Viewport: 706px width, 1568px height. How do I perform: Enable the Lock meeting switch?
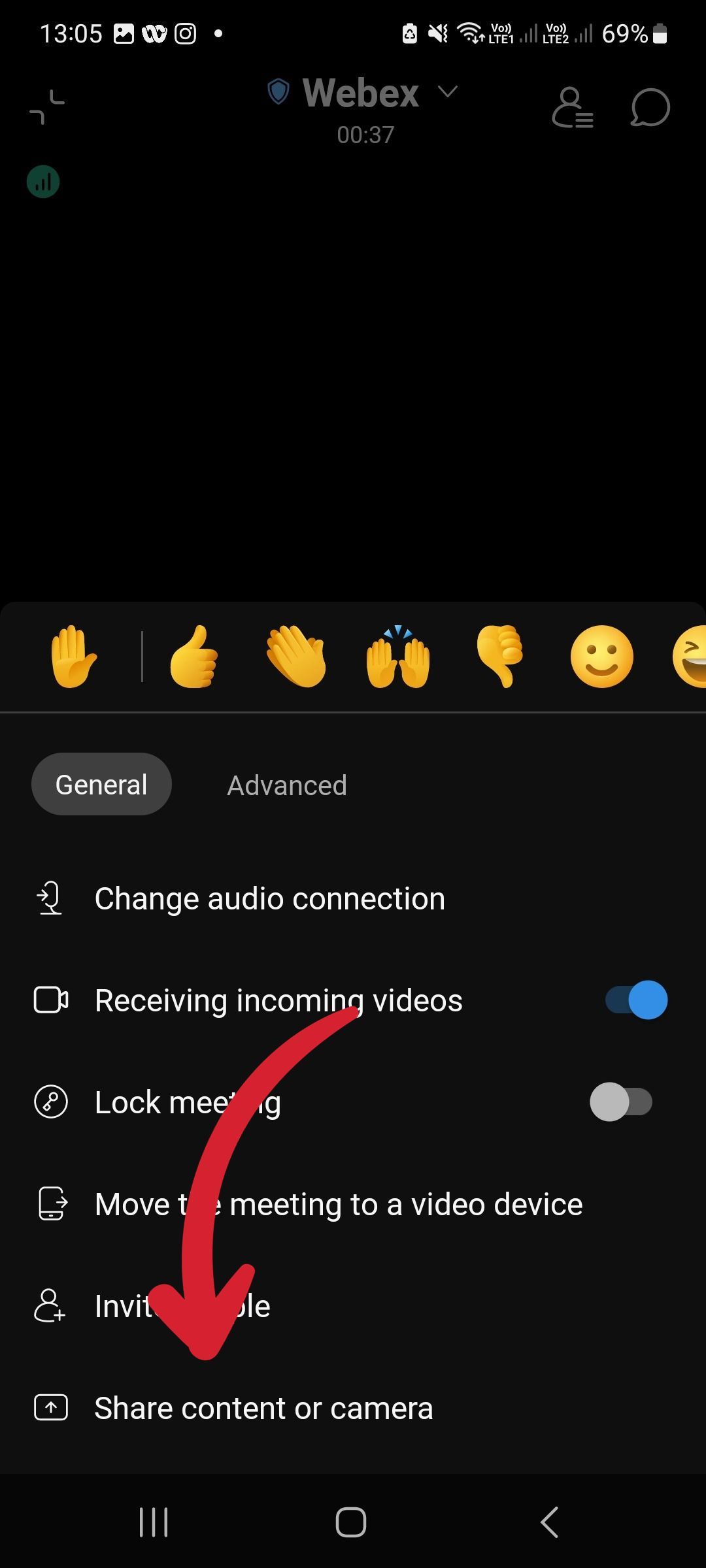[x=621, y=1102]
